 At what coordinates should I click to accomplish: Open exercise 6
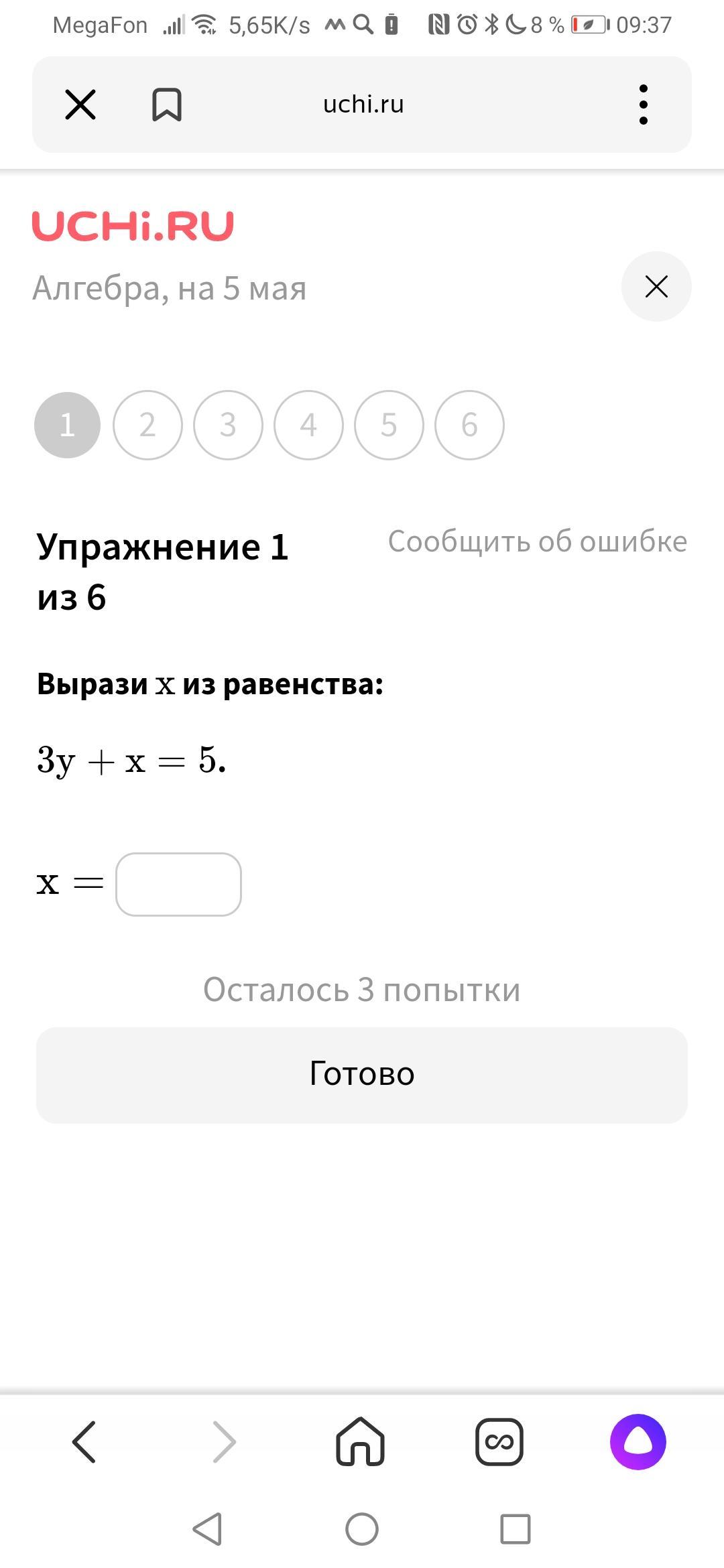469,425
